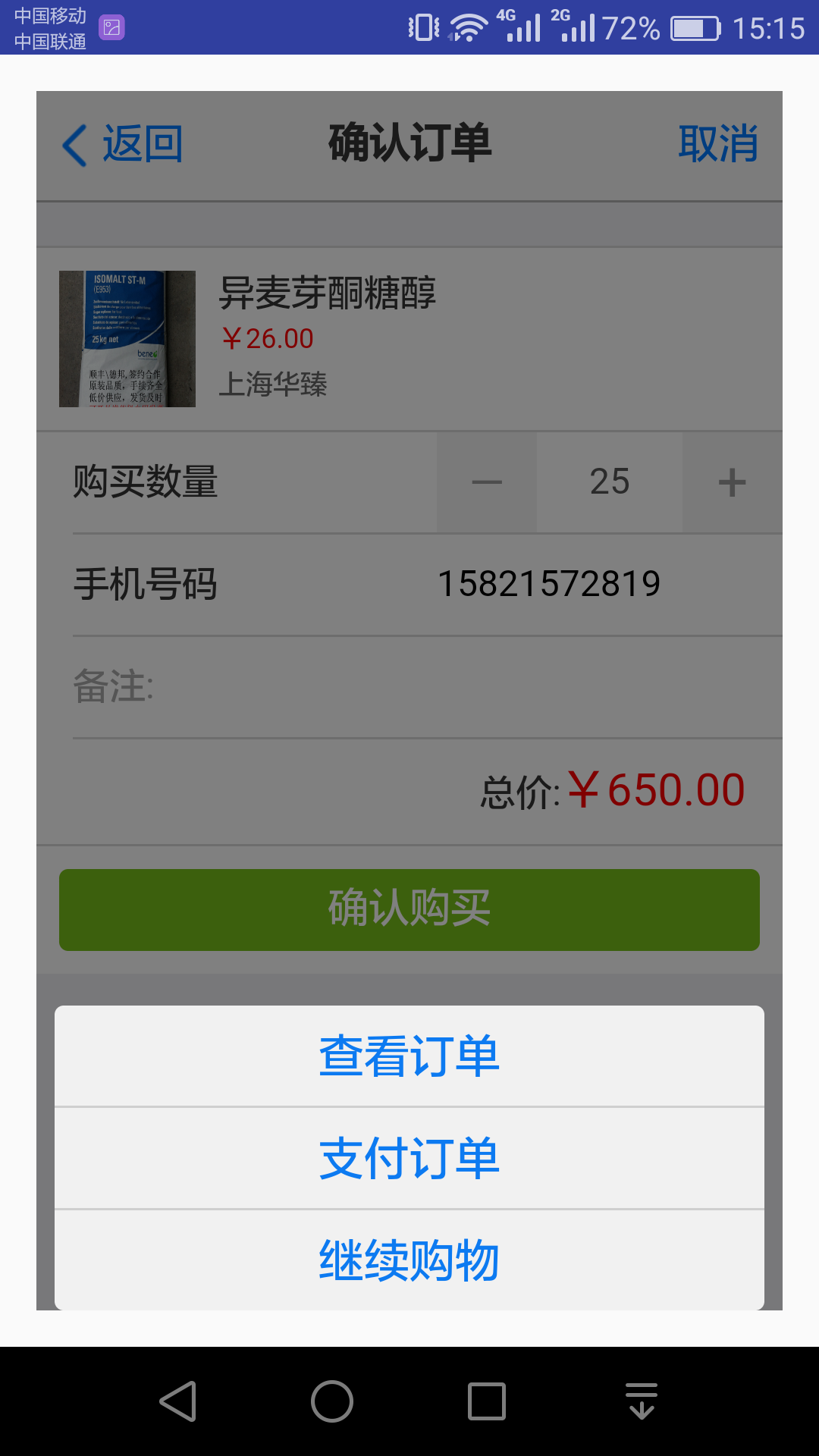Cancel the order with 取消
The height and width of the screenshot is (1456, 819).
pyautogui.click(x=717, y=144)
